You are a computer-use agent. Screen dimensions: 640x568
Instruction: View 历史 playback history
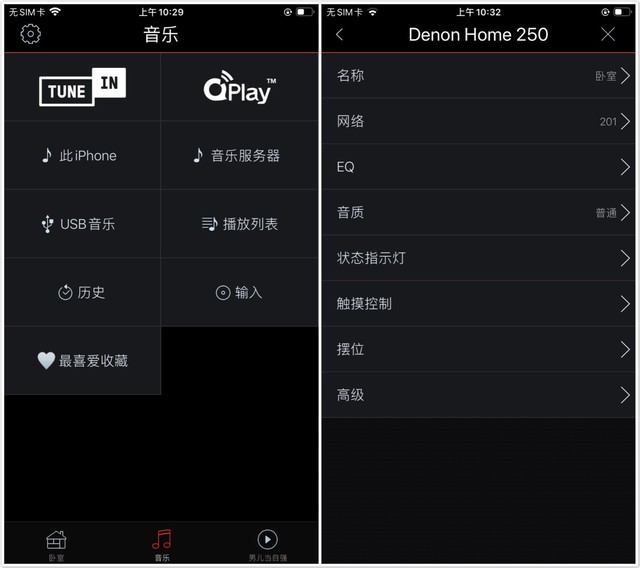click(82, 292)
